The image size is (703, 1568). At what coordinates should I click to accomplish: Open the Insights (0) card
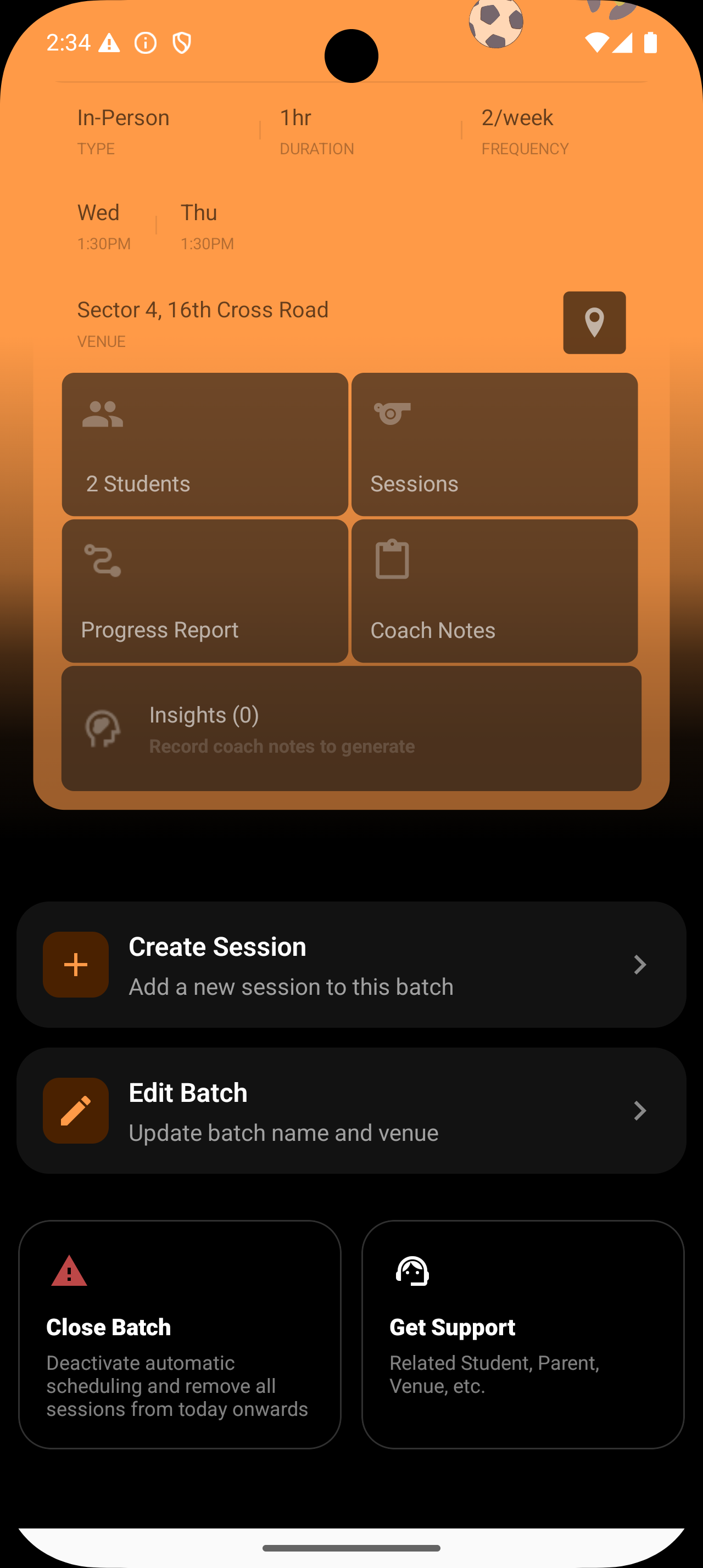click(351, 729)
